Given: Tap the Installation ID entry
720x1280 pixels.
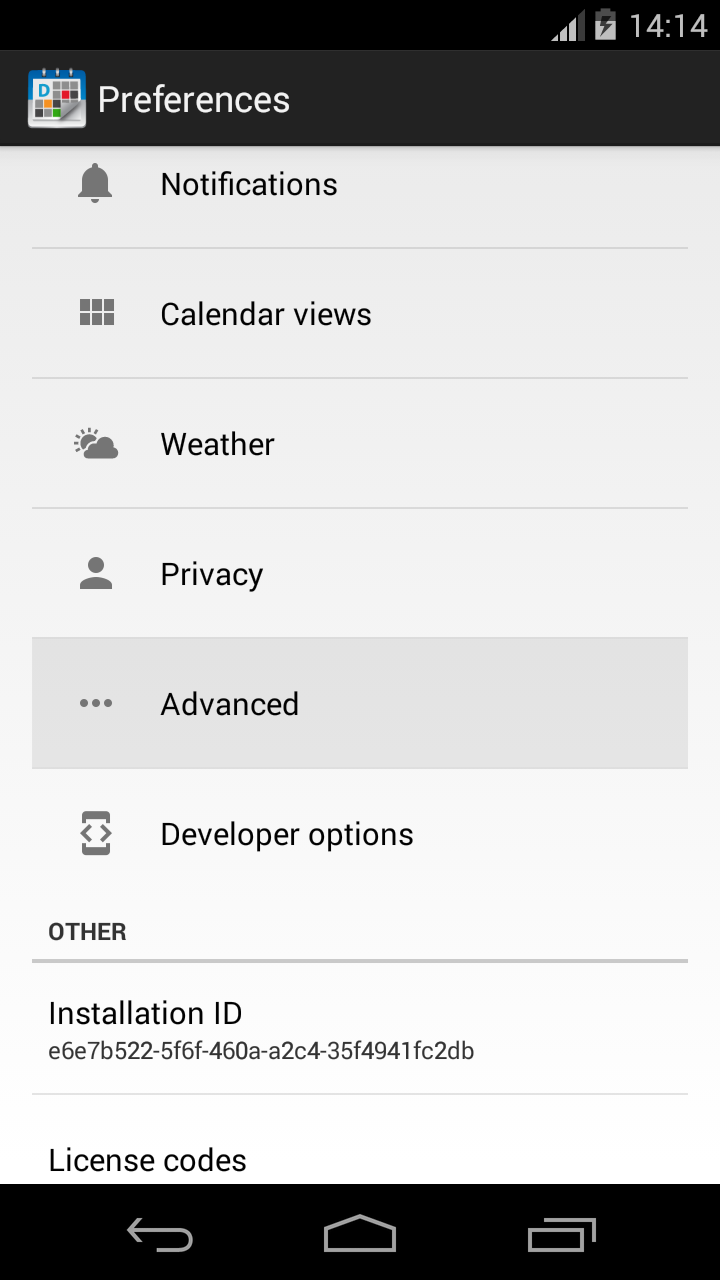Looking at the screenshot, I should [360, 1030].
